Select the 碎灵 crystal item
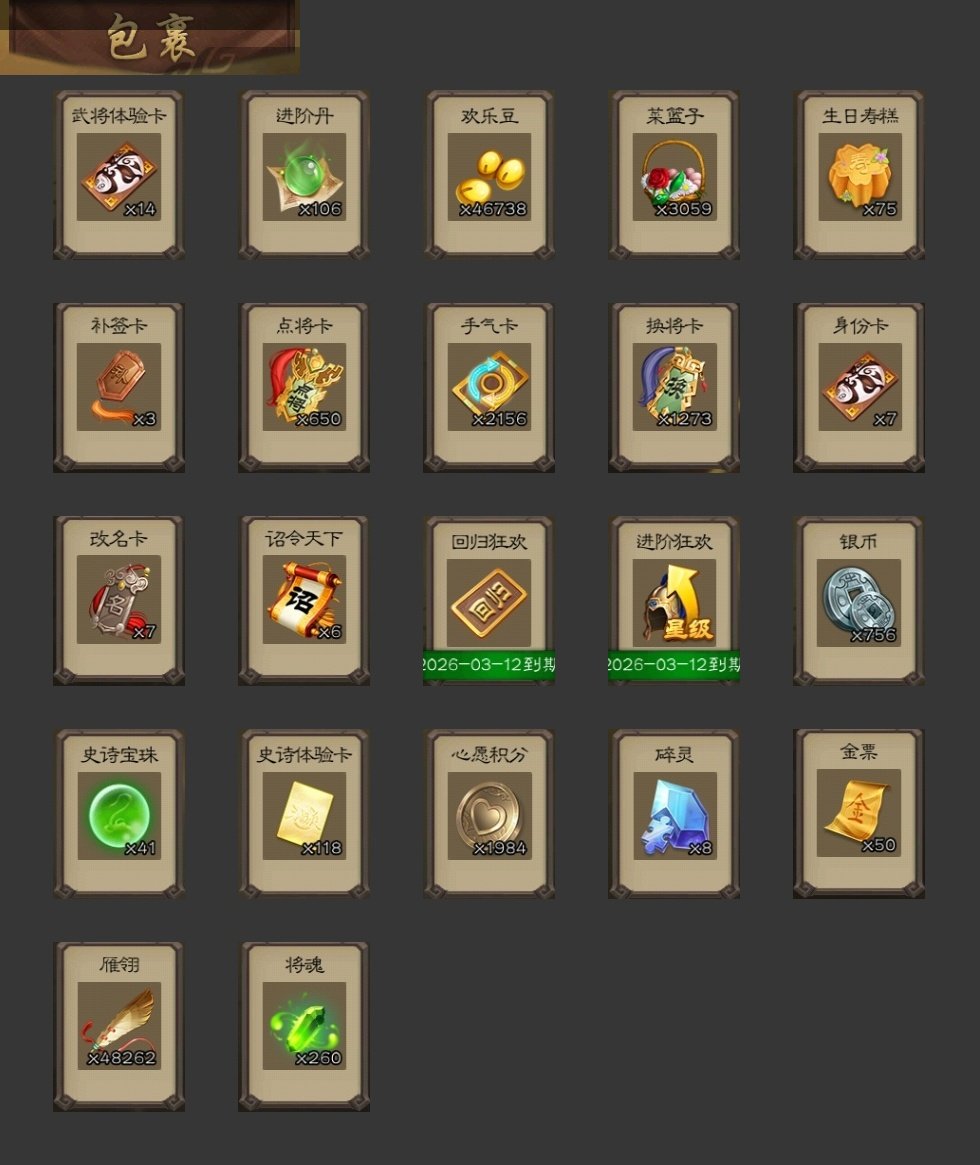Viewport: 980px width, 1165px height. click(x=674, y=814)
